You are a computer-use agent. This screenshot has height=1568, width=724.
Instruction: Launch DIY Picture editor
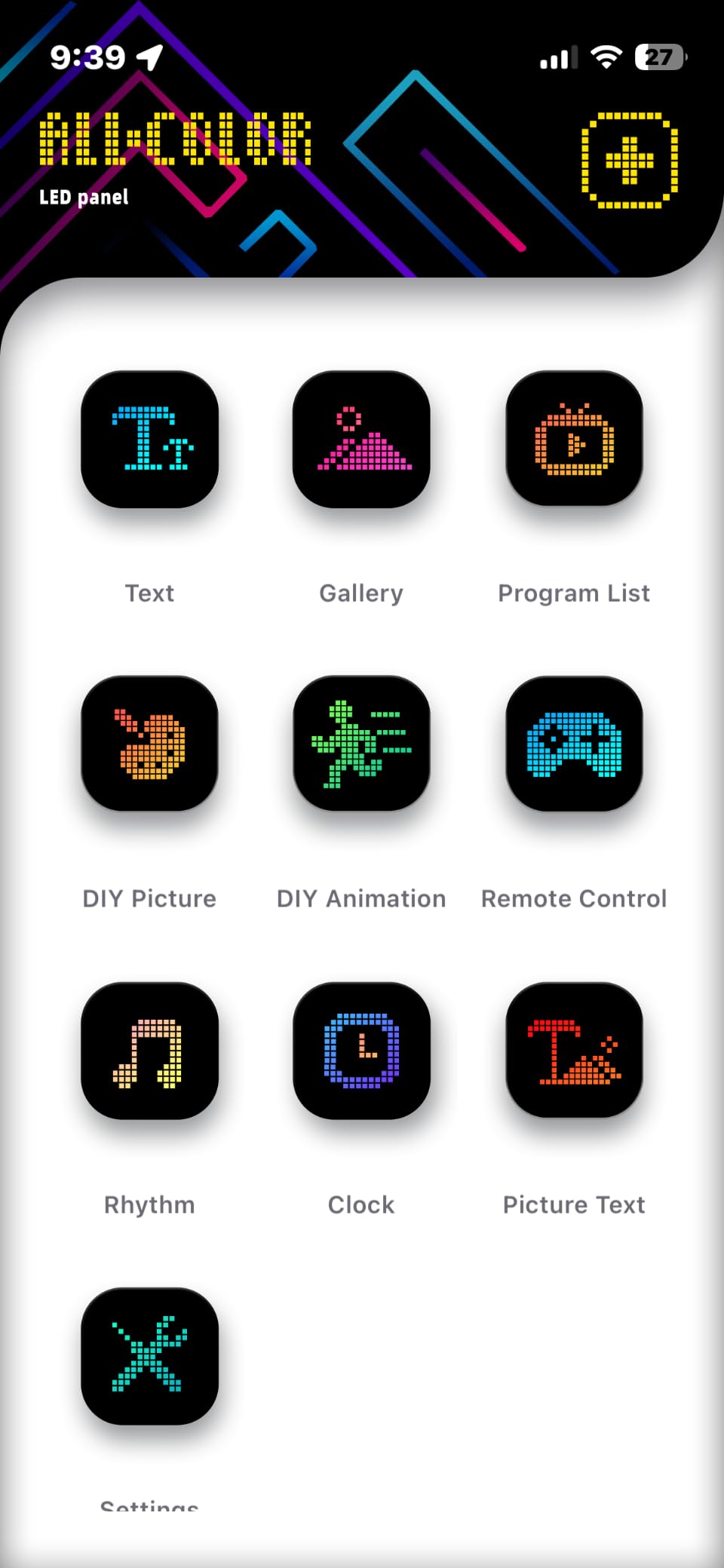coord(149,744)
